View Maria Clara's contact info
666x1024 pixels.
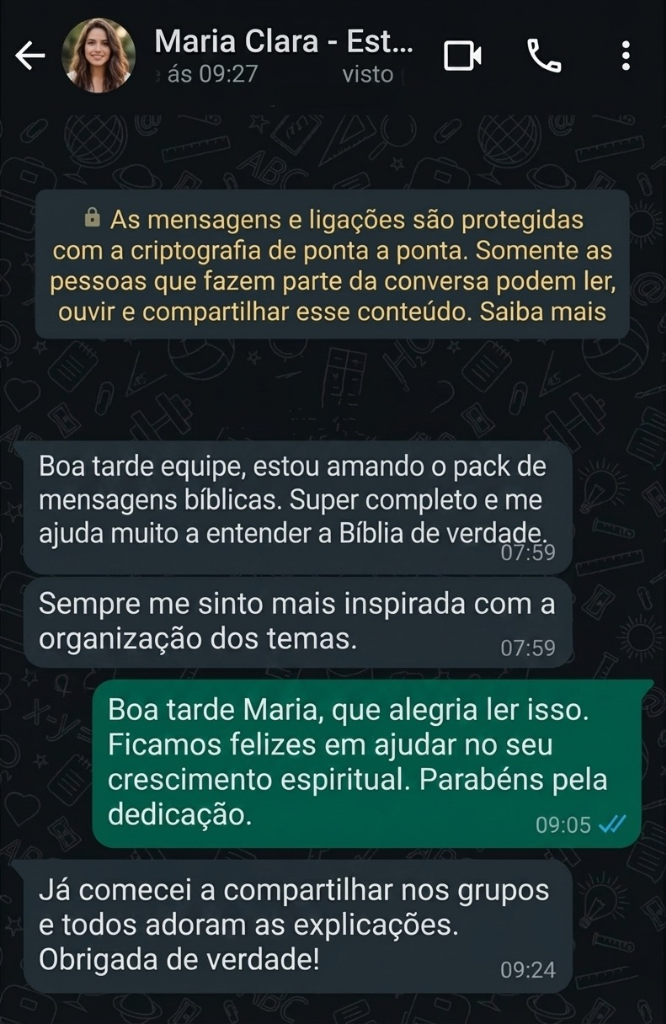[x=283, y=45]
